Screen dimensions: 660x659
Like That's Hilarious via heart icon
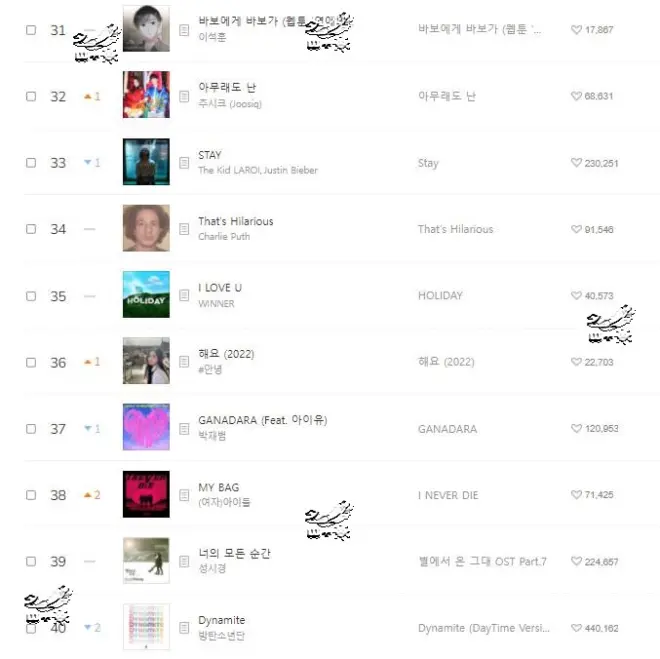tap(576, 229)
